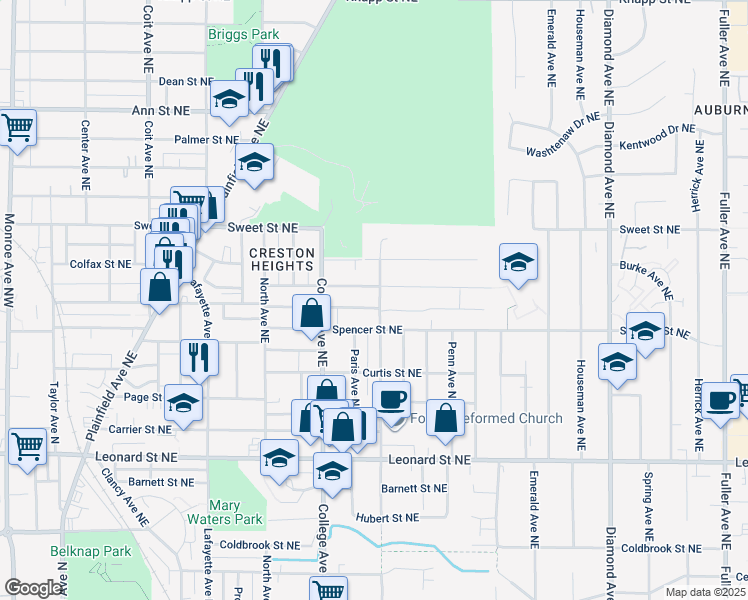Open the shopping cart marker below Coldbrook St NE
Viewport: 748px width, 600px height.
click(328, 591)
